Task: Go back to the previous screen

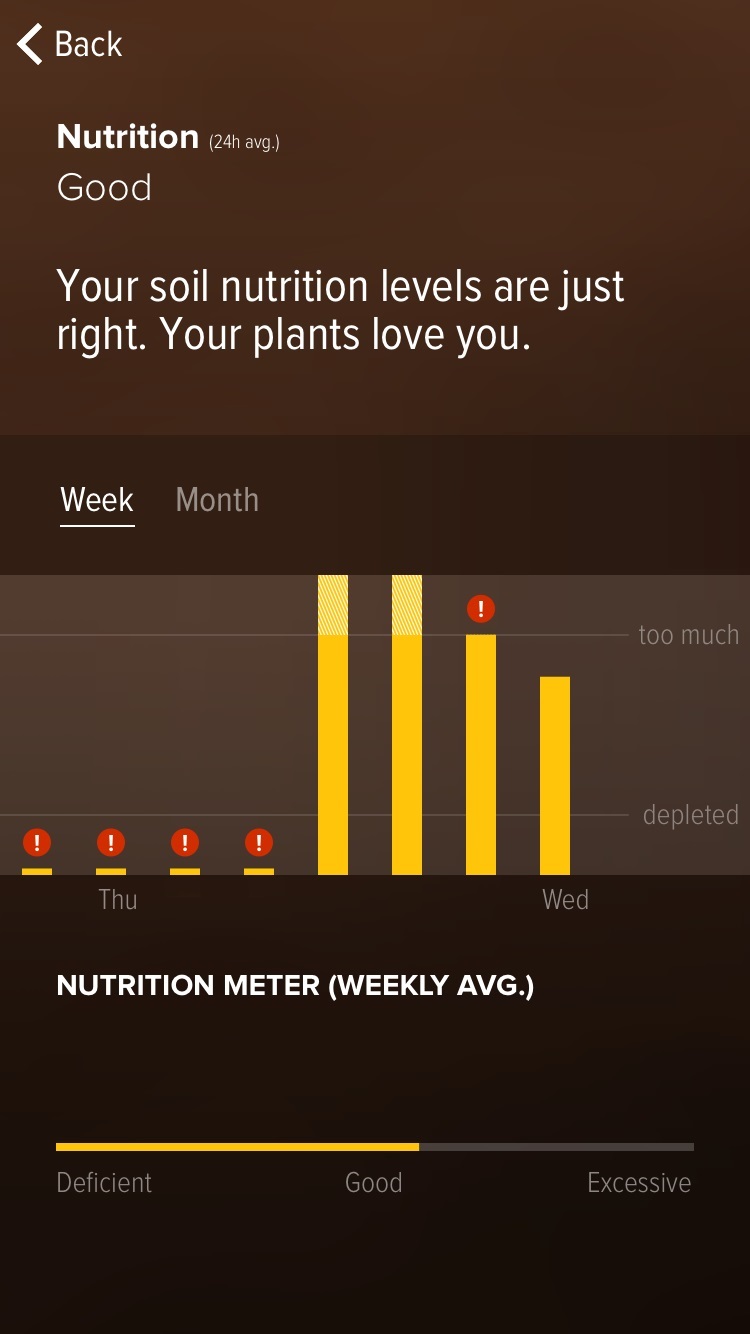Action: (69, 44)
